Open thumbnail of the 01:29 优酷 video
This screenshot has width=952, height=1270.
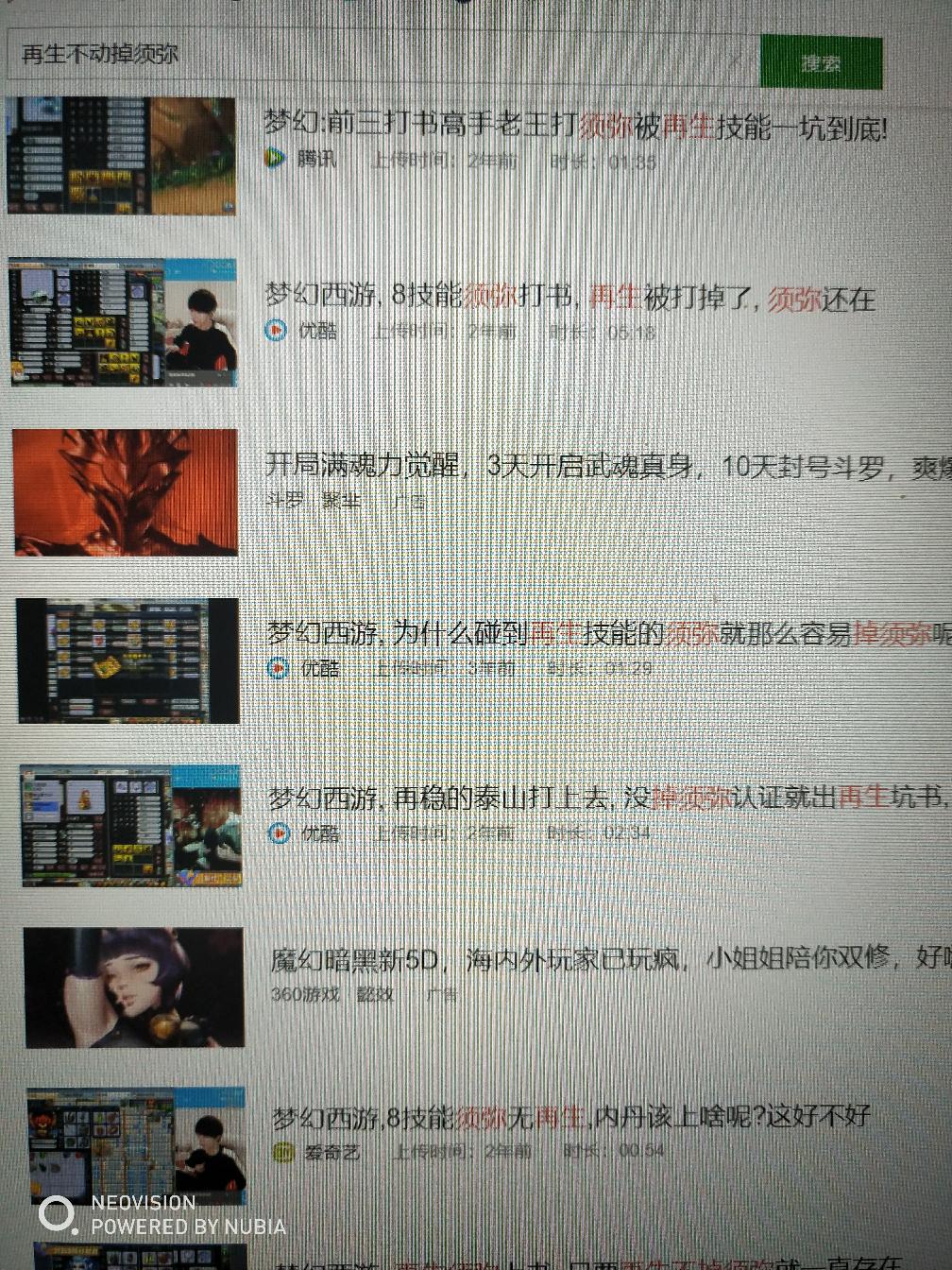pyautogui.click(x=128, y=661)
